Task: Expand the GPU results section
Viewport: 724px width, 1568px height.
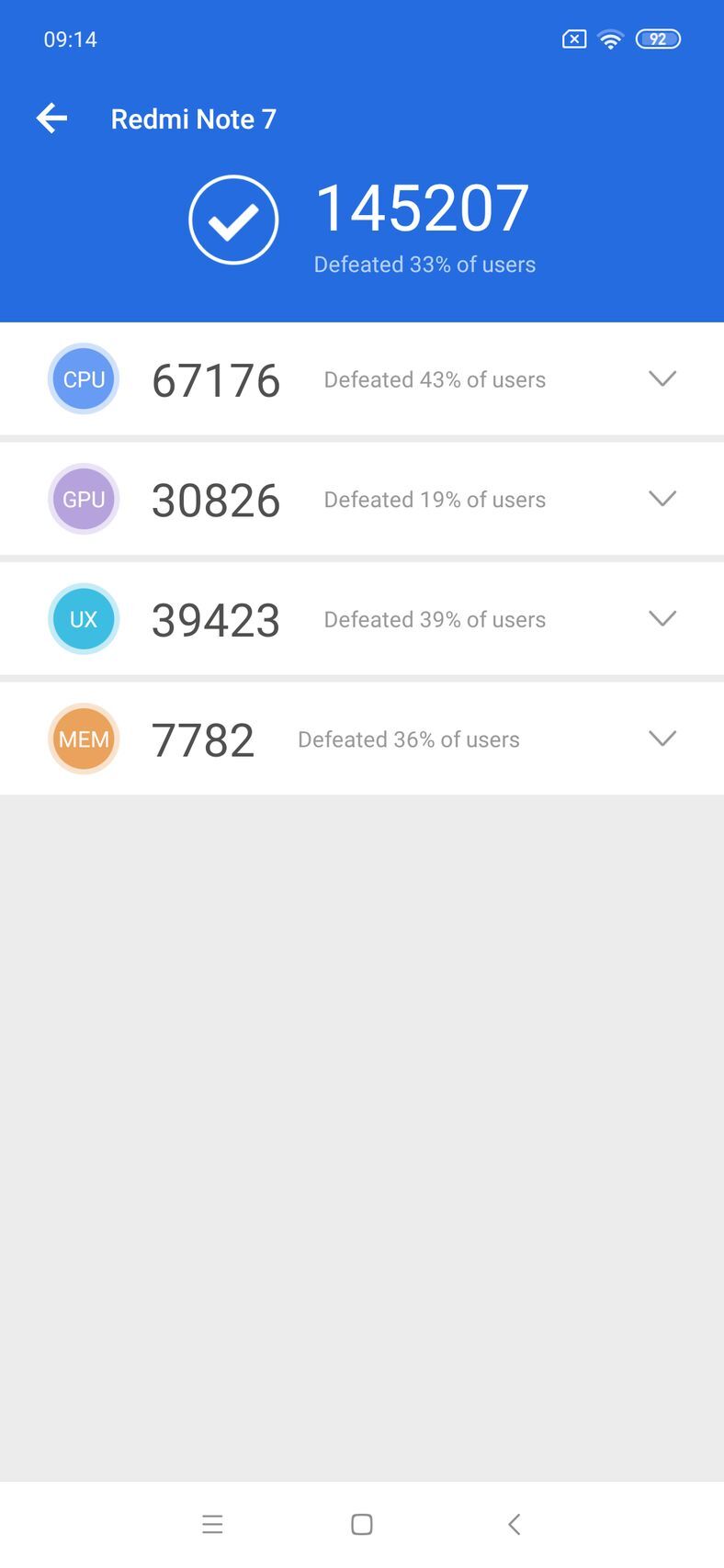Action: pos(662,499)
